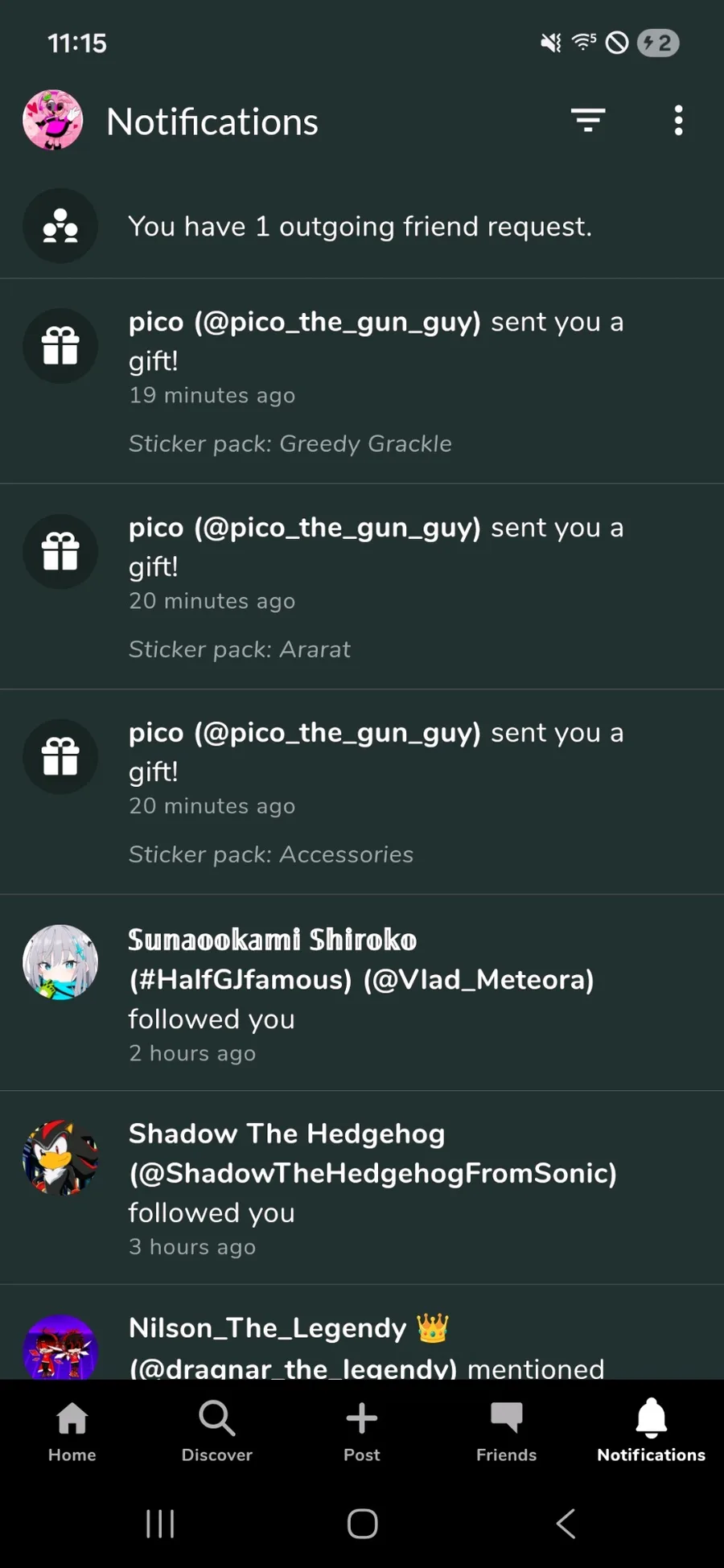The image size is (724, 1568).
Task: Create a new Post
Action: coord(362,1431)
